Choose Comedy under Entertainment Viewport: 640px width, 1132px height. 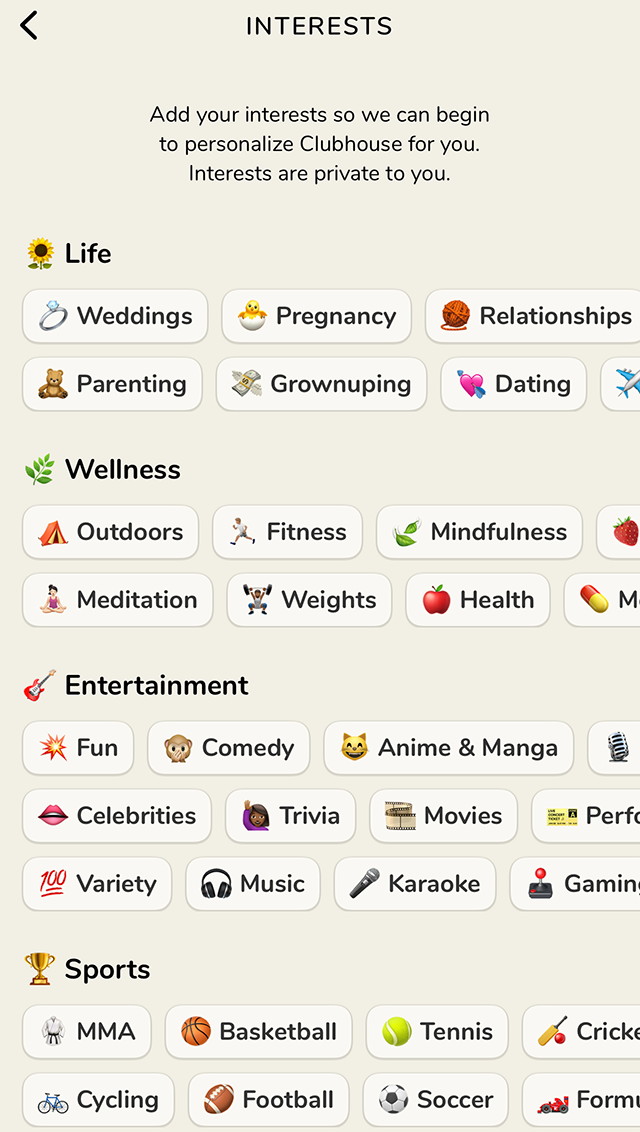tap(229, 748)
